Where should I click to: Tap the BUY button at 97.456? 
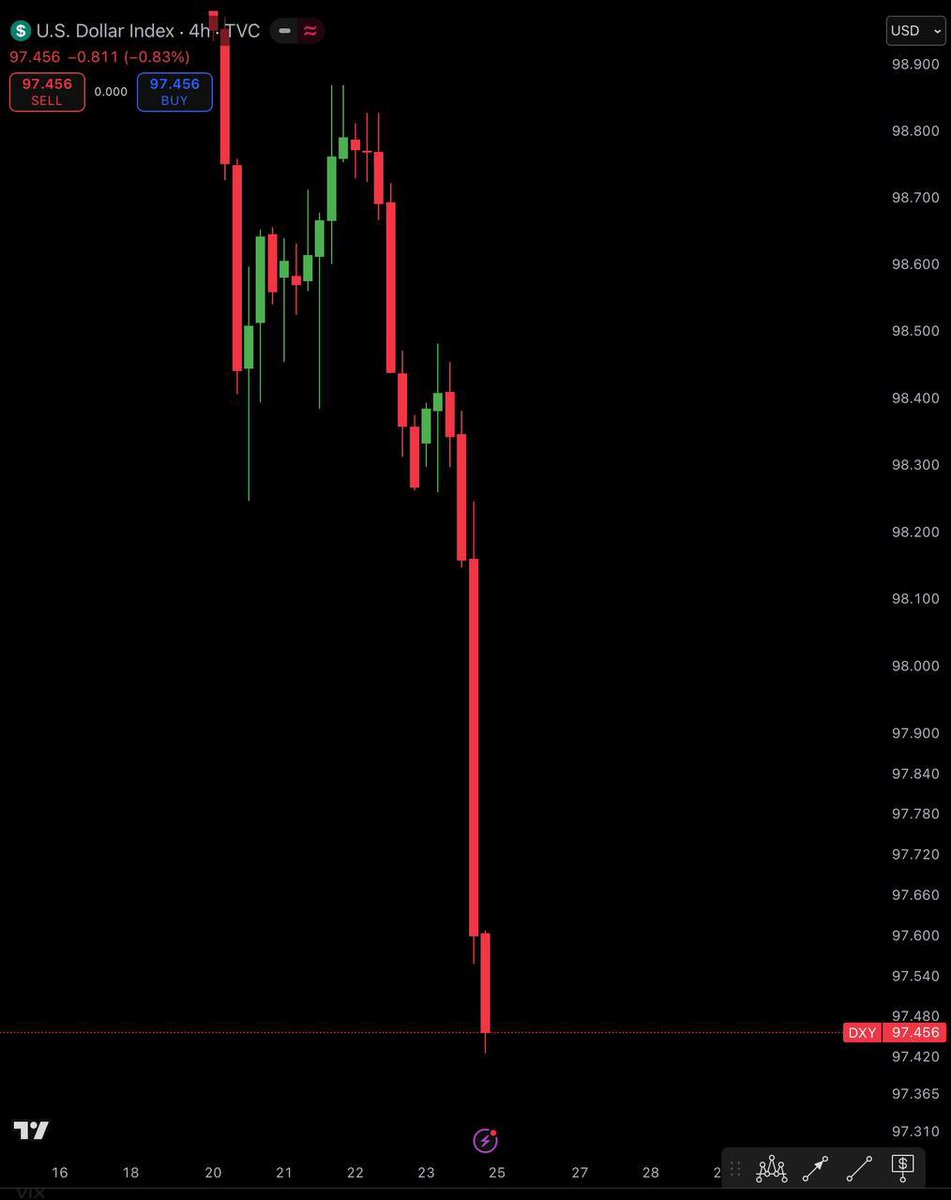click(175, 92)
